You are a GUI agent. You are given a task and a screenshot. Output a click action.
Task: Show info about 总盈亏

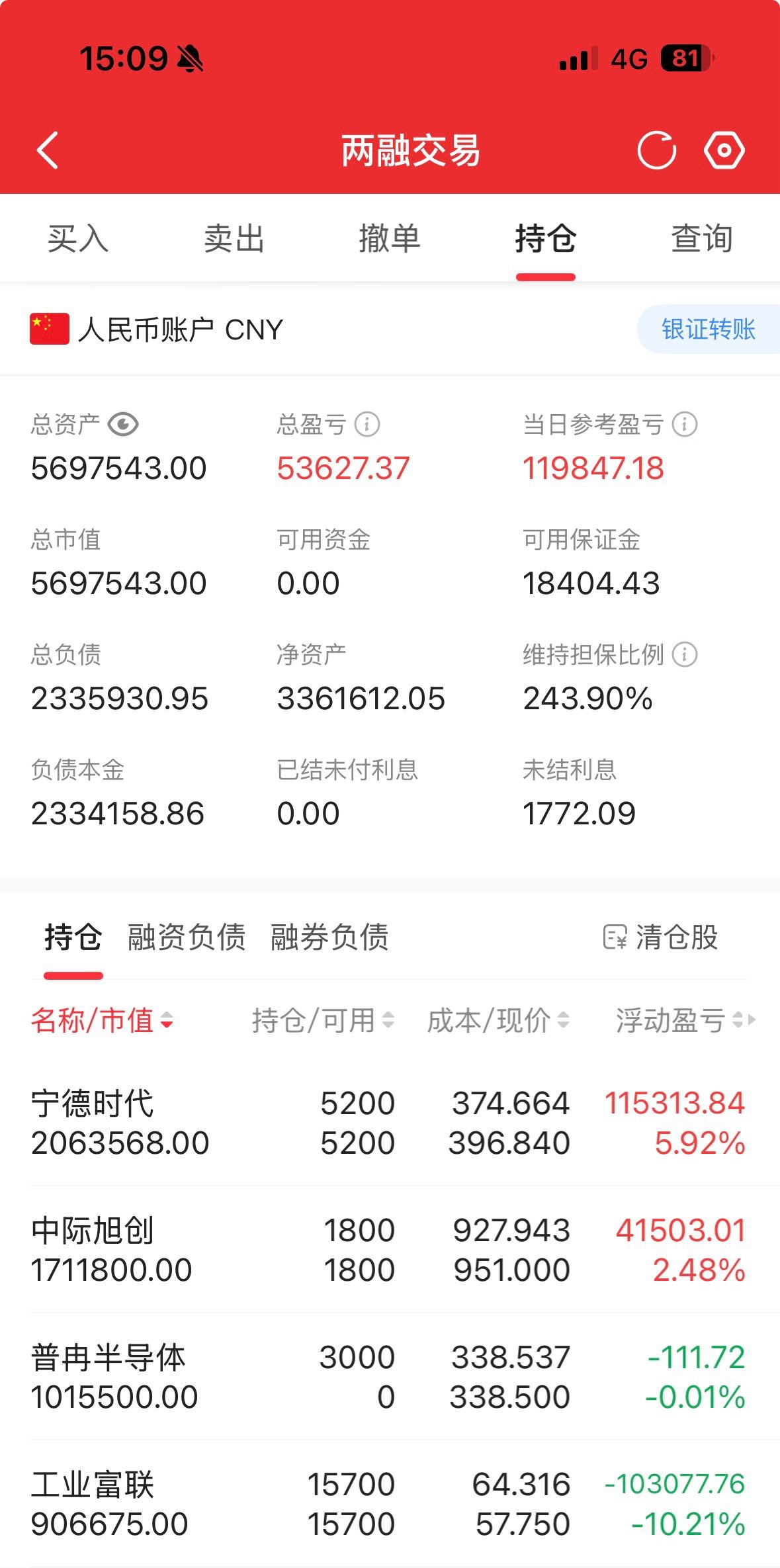pos(367,424)
